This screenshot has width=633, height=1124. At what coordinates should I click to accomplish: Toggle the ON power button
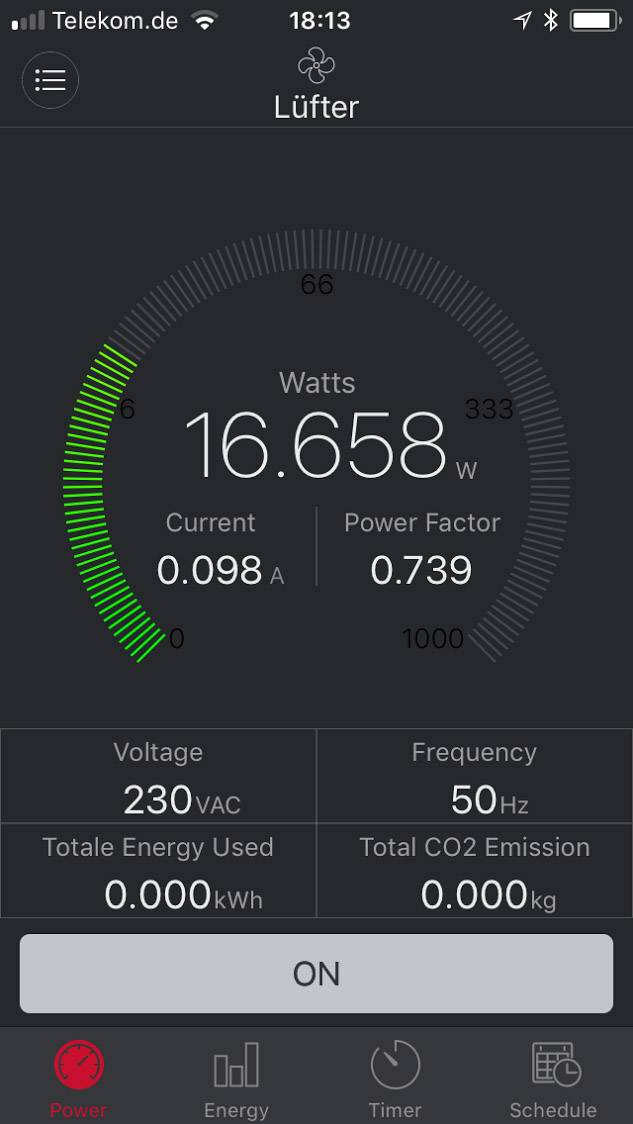click(316, 974)
